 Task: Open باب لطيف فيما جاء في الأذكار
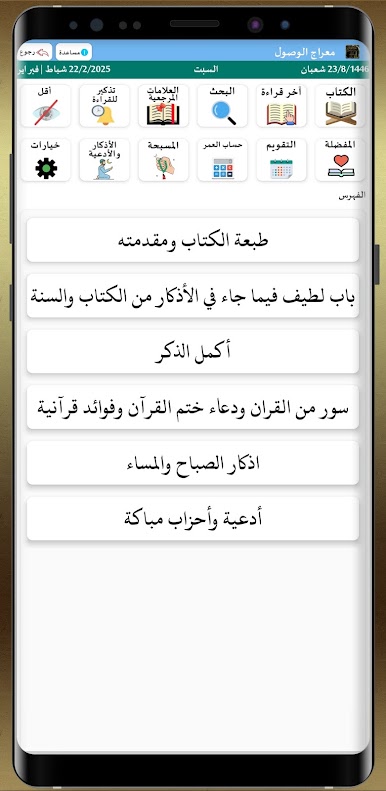point(193,296)
